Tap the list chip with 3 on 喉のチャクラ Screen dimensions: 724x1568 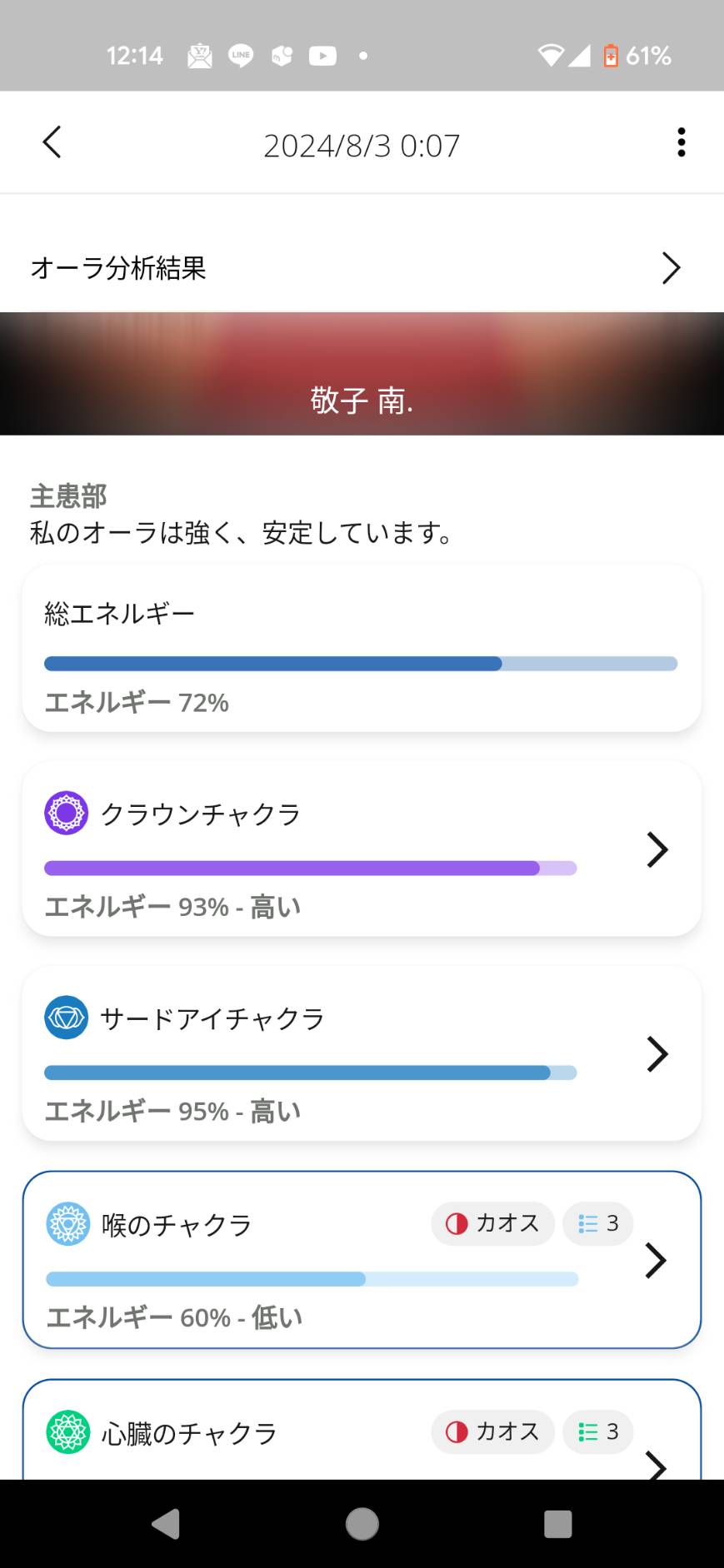(598, 1223)
